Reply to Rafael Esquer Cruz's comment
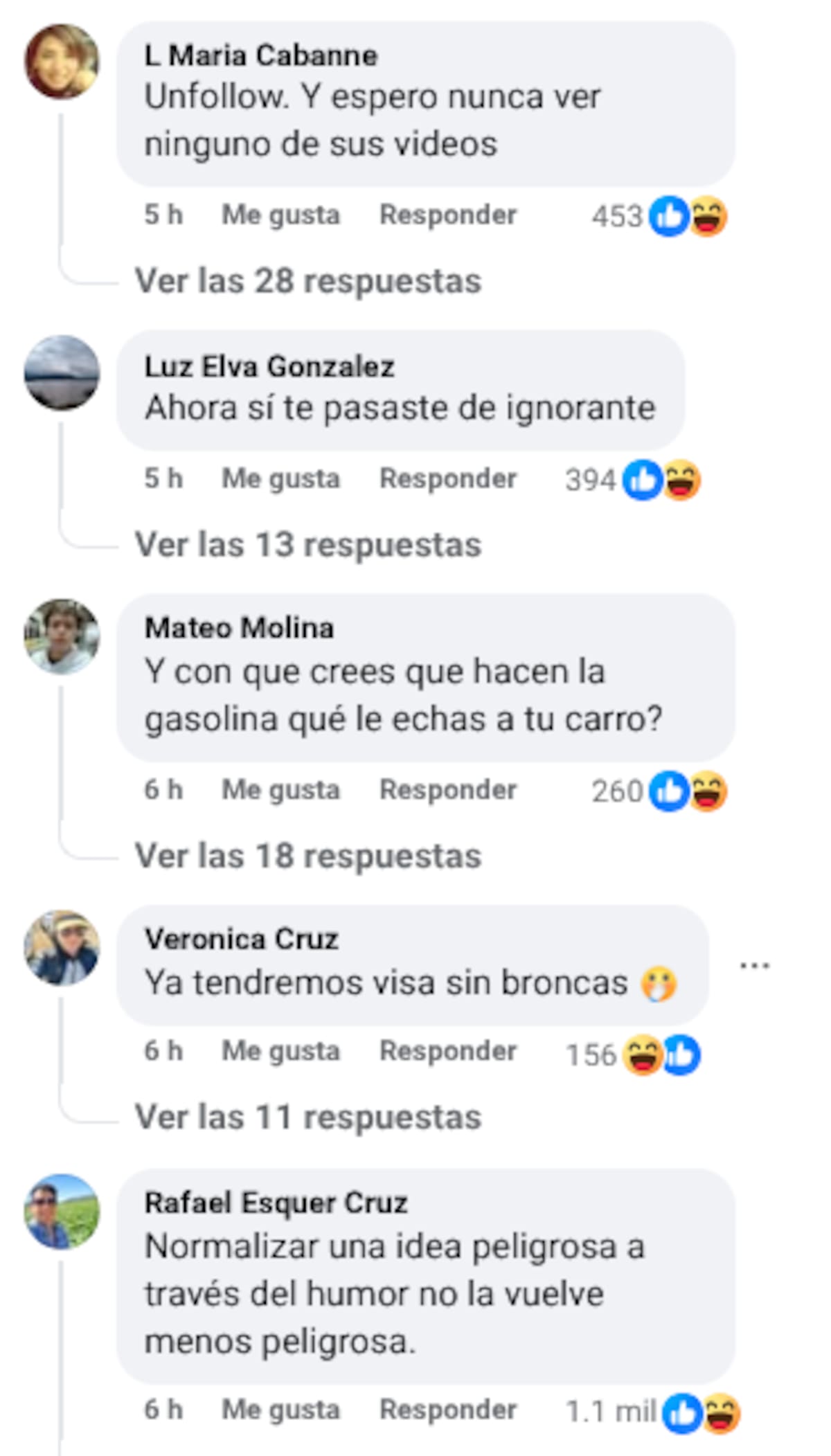Viewport: 831px width, 1456px height. (447, 1410)
